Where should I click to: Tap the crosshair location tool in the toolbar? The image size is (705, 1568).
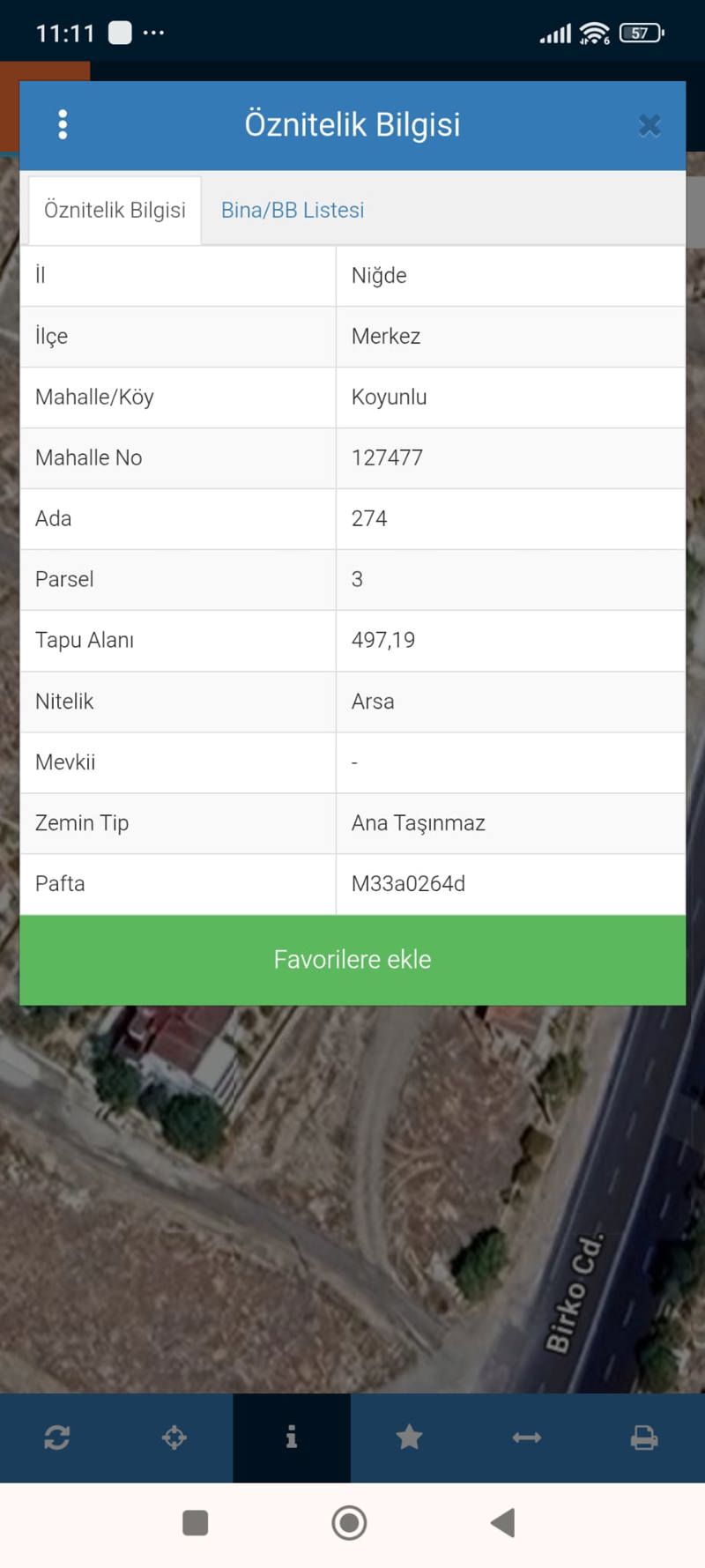[174, 1438]
